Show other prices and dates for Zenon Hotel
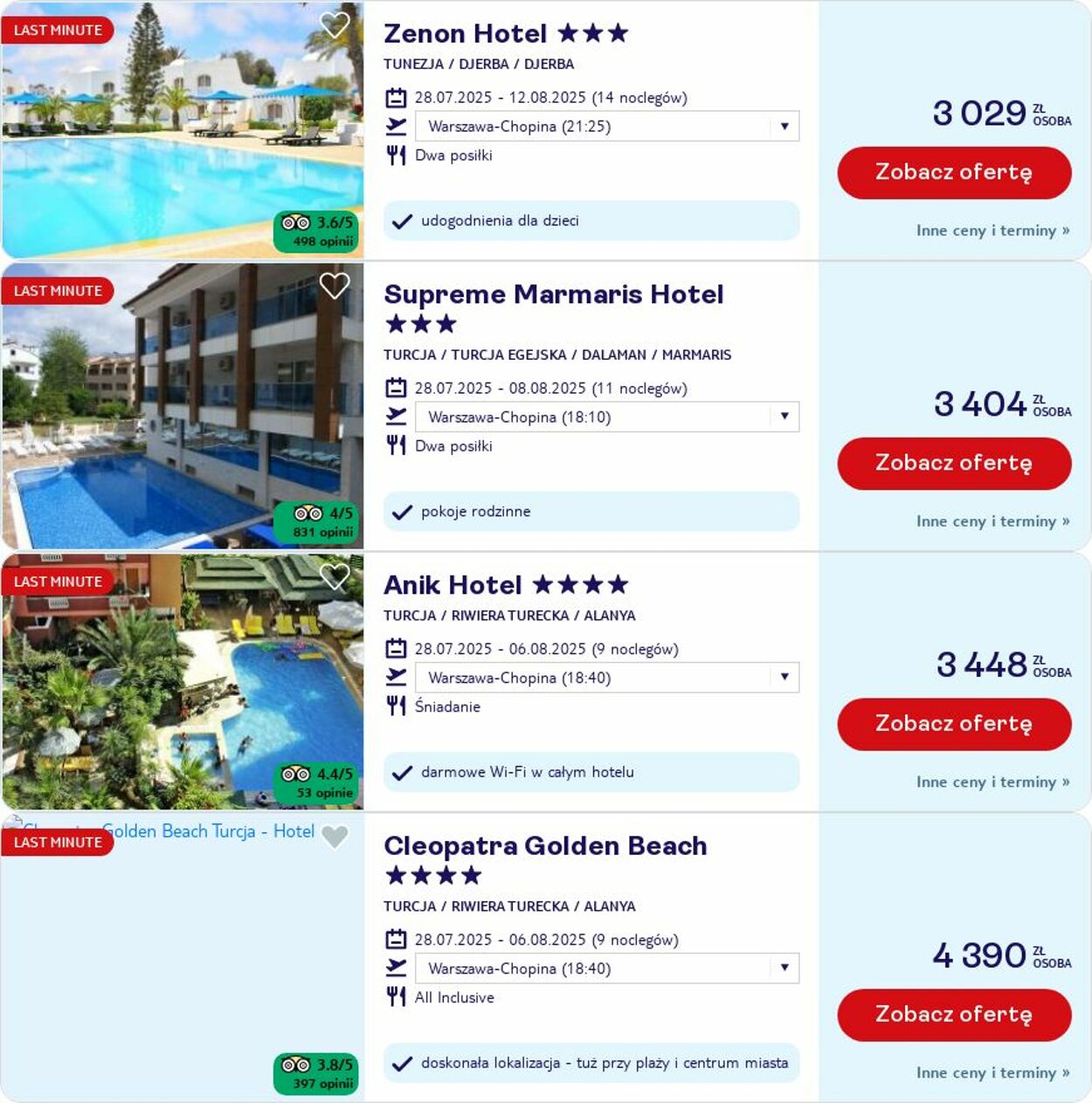 pos(992,231)
